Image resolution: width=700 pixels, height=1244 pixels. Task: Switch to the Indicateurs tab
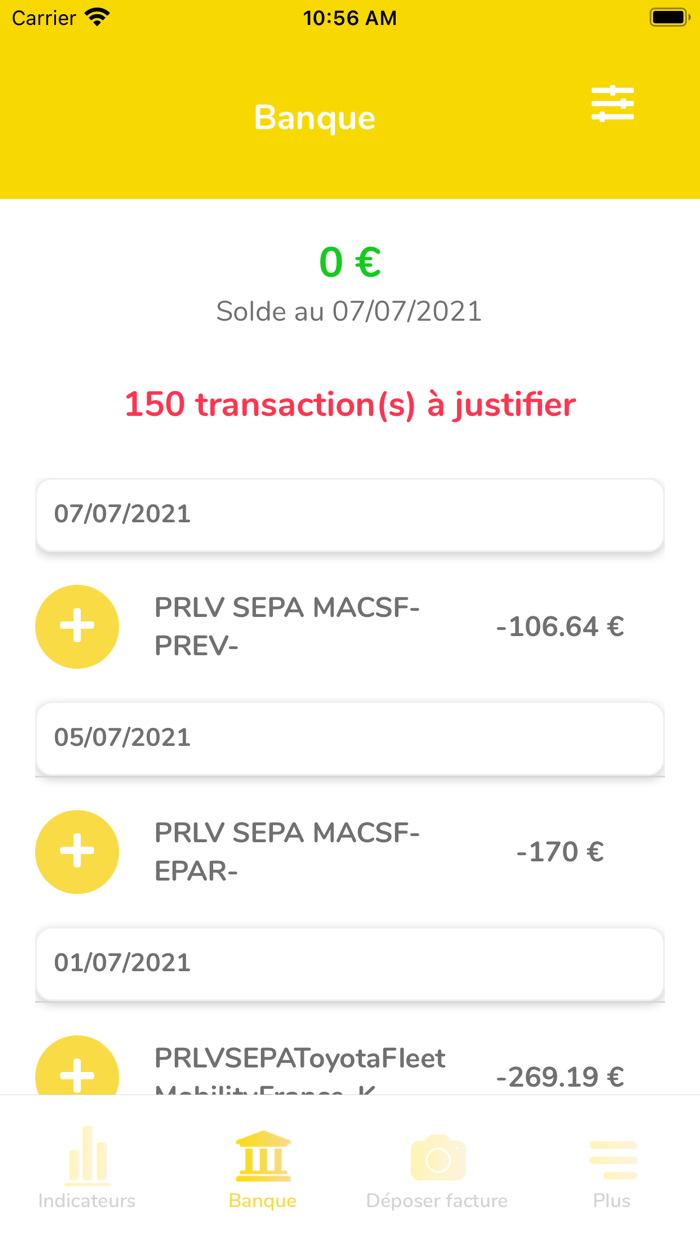(87, 1168)
